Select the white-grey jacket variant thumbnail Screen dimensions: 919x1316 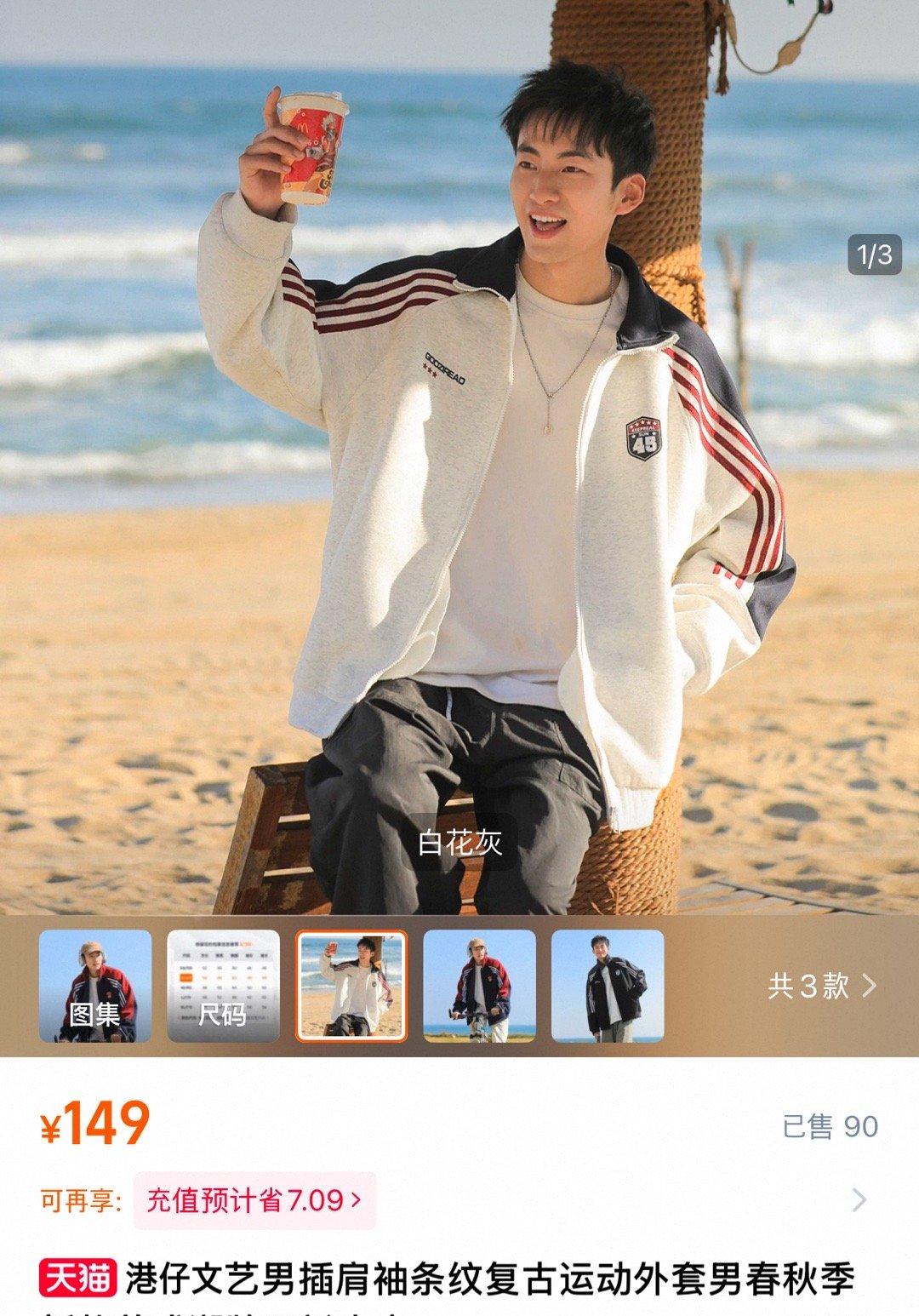click(351, 986)
